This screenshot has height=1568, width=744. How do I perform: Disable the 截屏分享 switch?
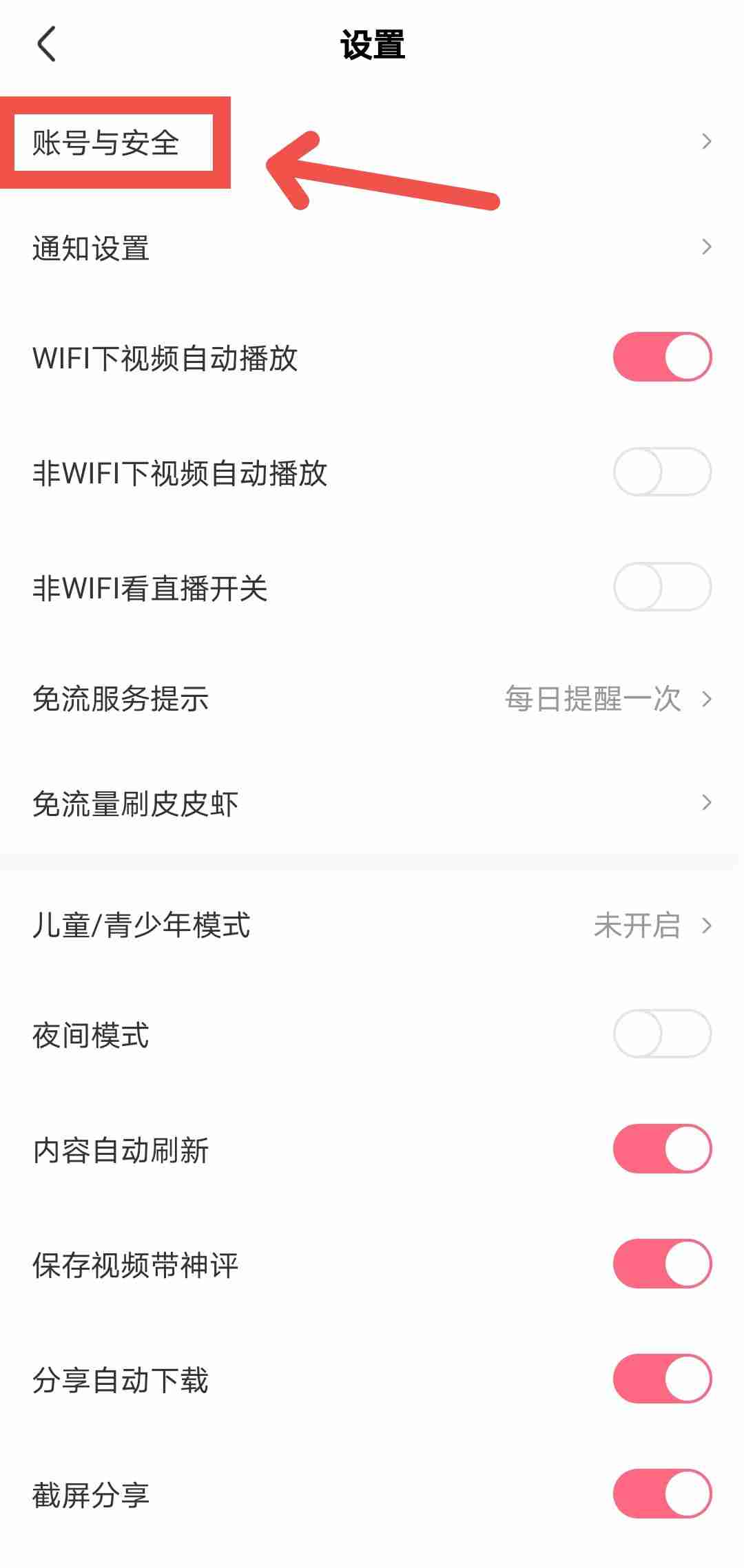[x=660, y=1496]
